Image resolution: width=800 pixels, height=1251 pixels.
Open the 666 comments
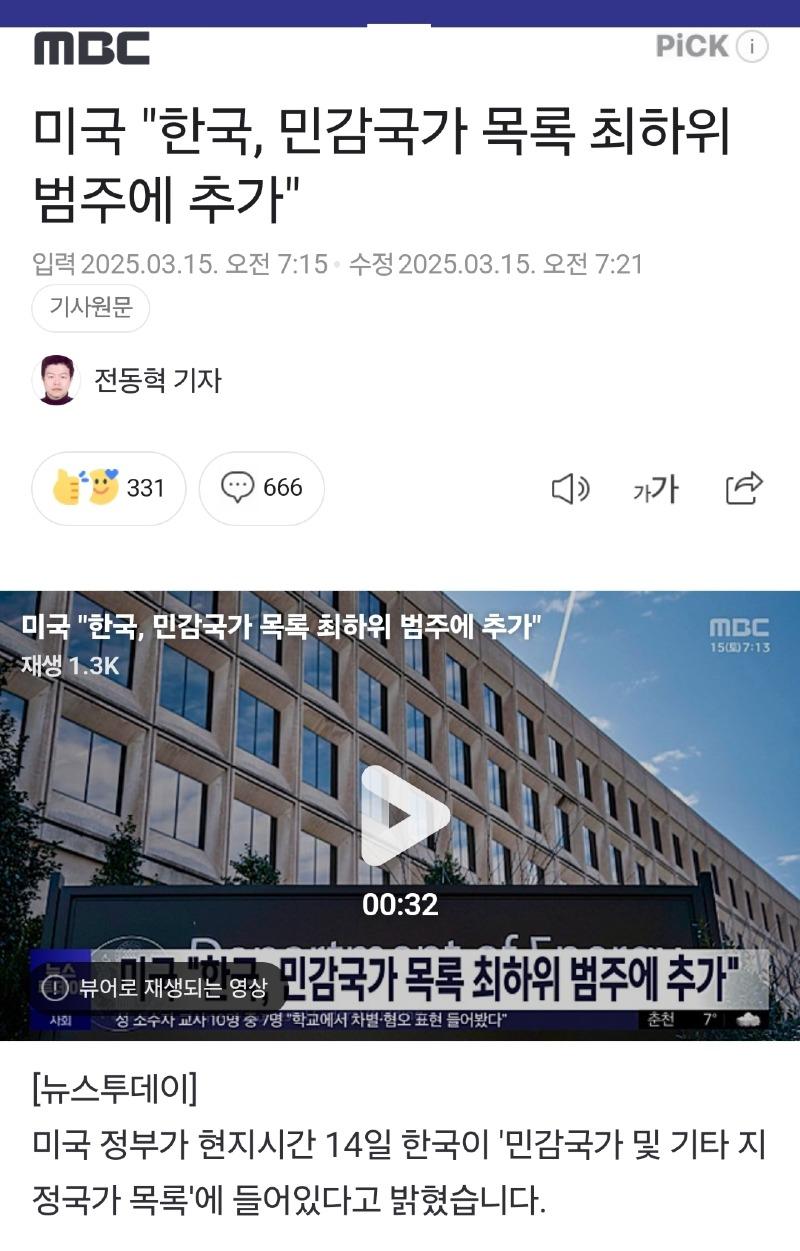pos(261,488)
